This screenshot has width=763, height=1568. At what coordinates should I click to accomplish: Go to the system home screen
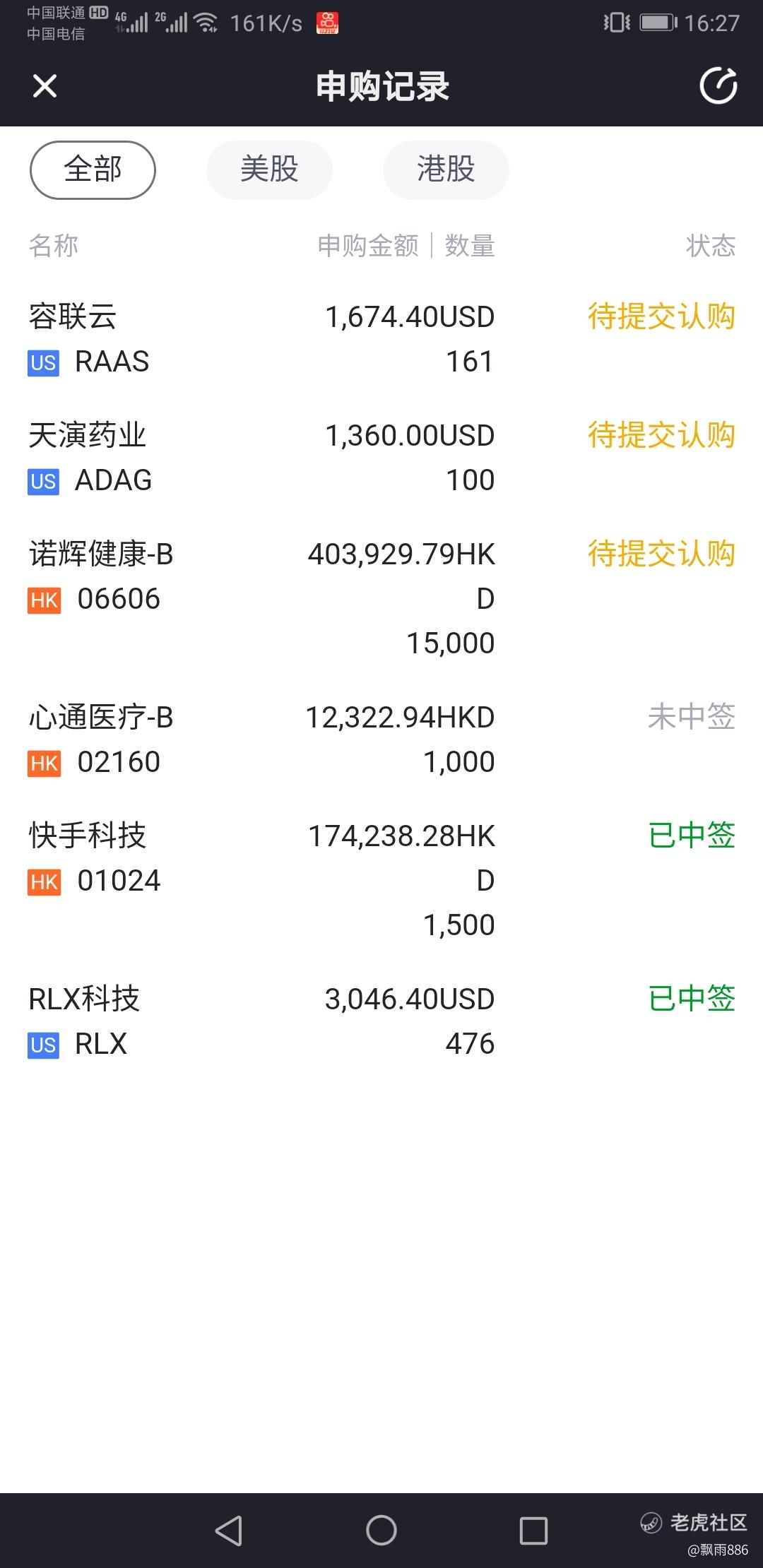[x=381, y=1531]
